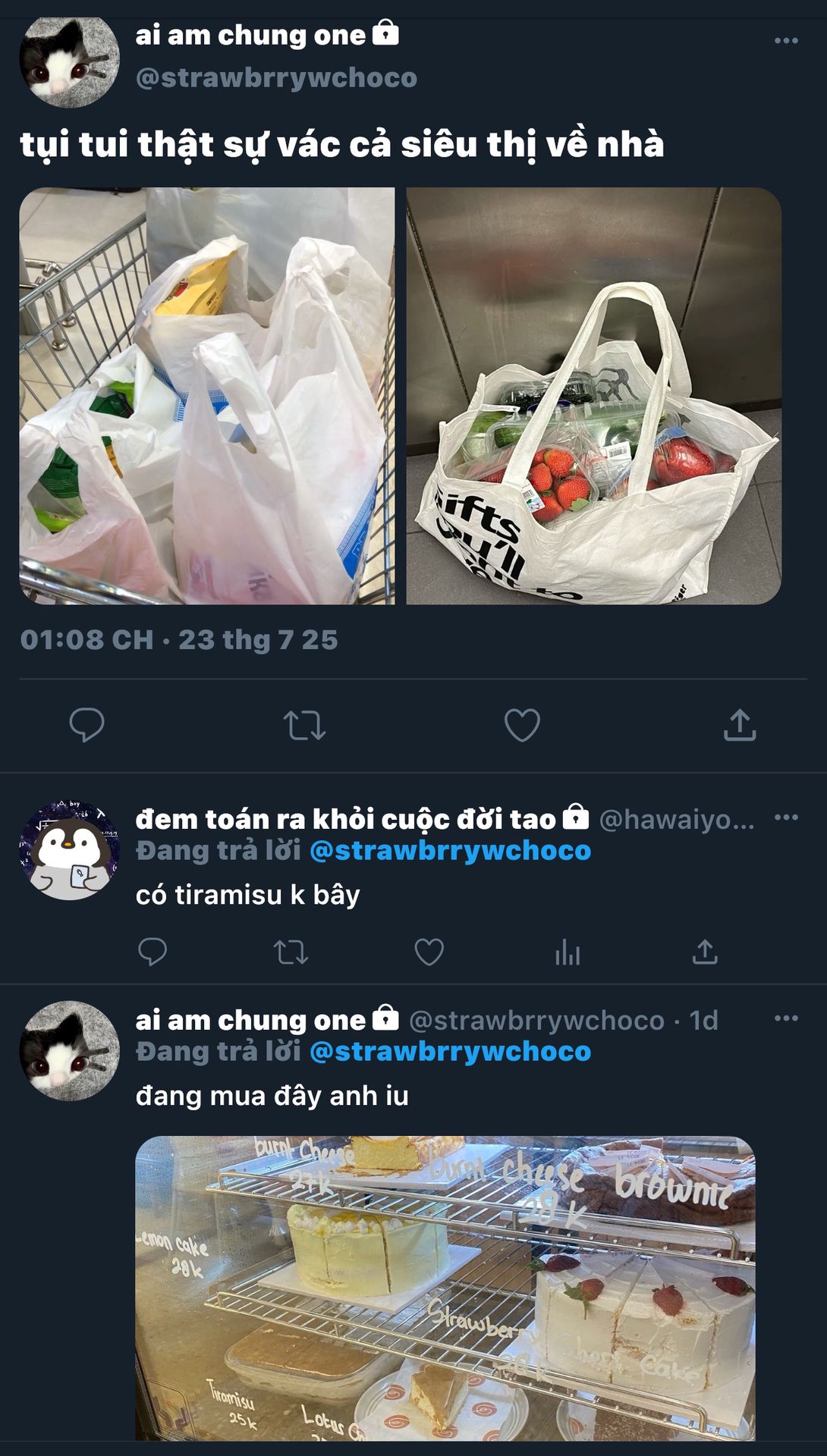Share the main tweet

click(740, 725)
